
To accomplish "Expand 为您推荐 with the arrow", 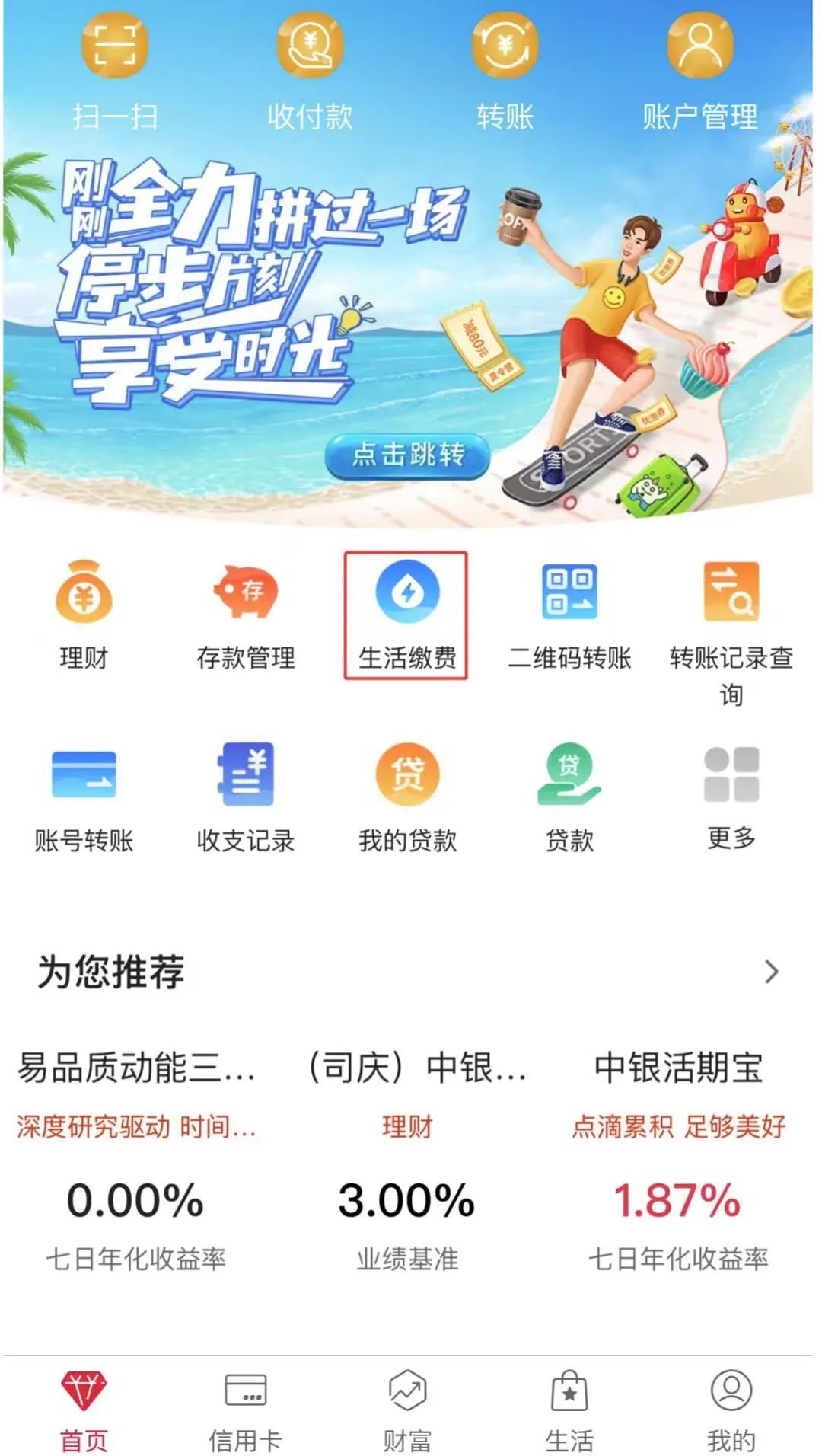I will coord(771,972).
